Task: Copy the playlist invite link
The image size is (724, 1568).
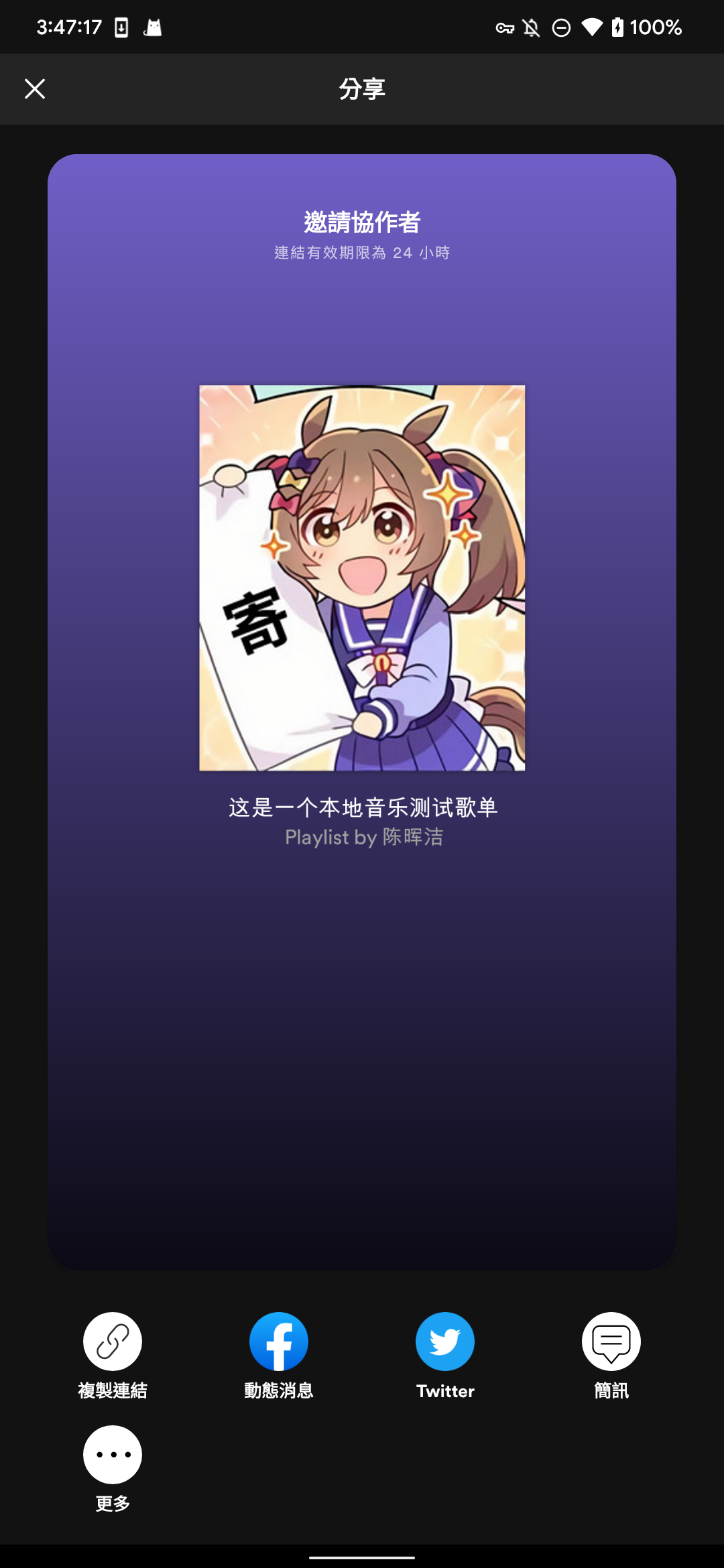Action: coord(112,1342)
